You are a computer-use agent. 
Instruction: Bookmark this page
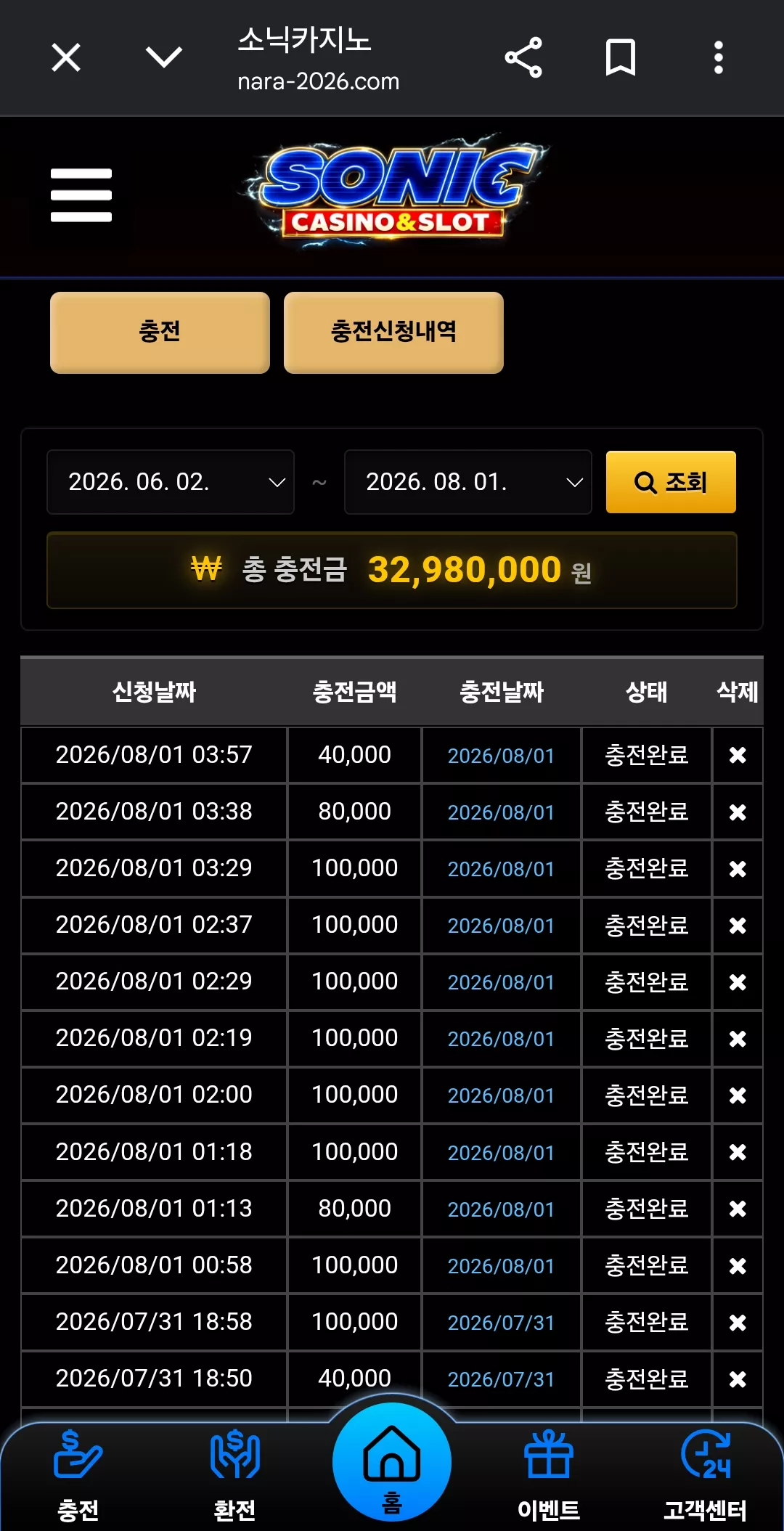(x=621, y=57)
